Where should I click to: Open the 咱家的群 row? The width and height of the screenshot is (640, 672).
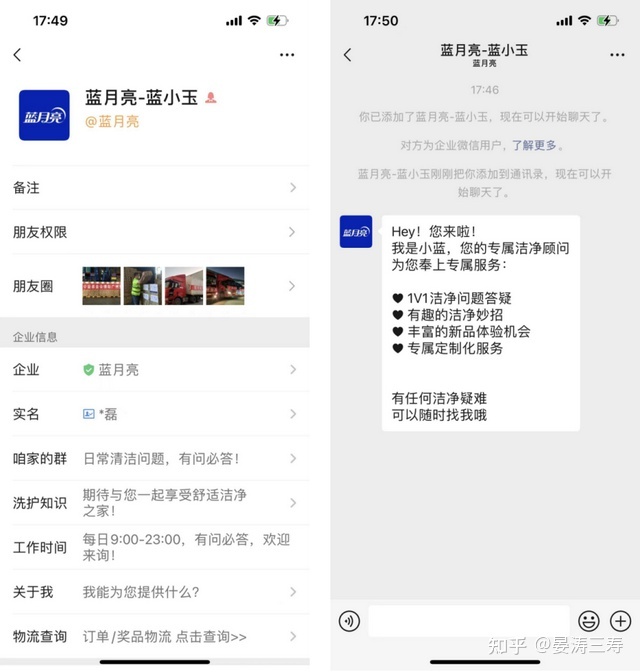155,458
